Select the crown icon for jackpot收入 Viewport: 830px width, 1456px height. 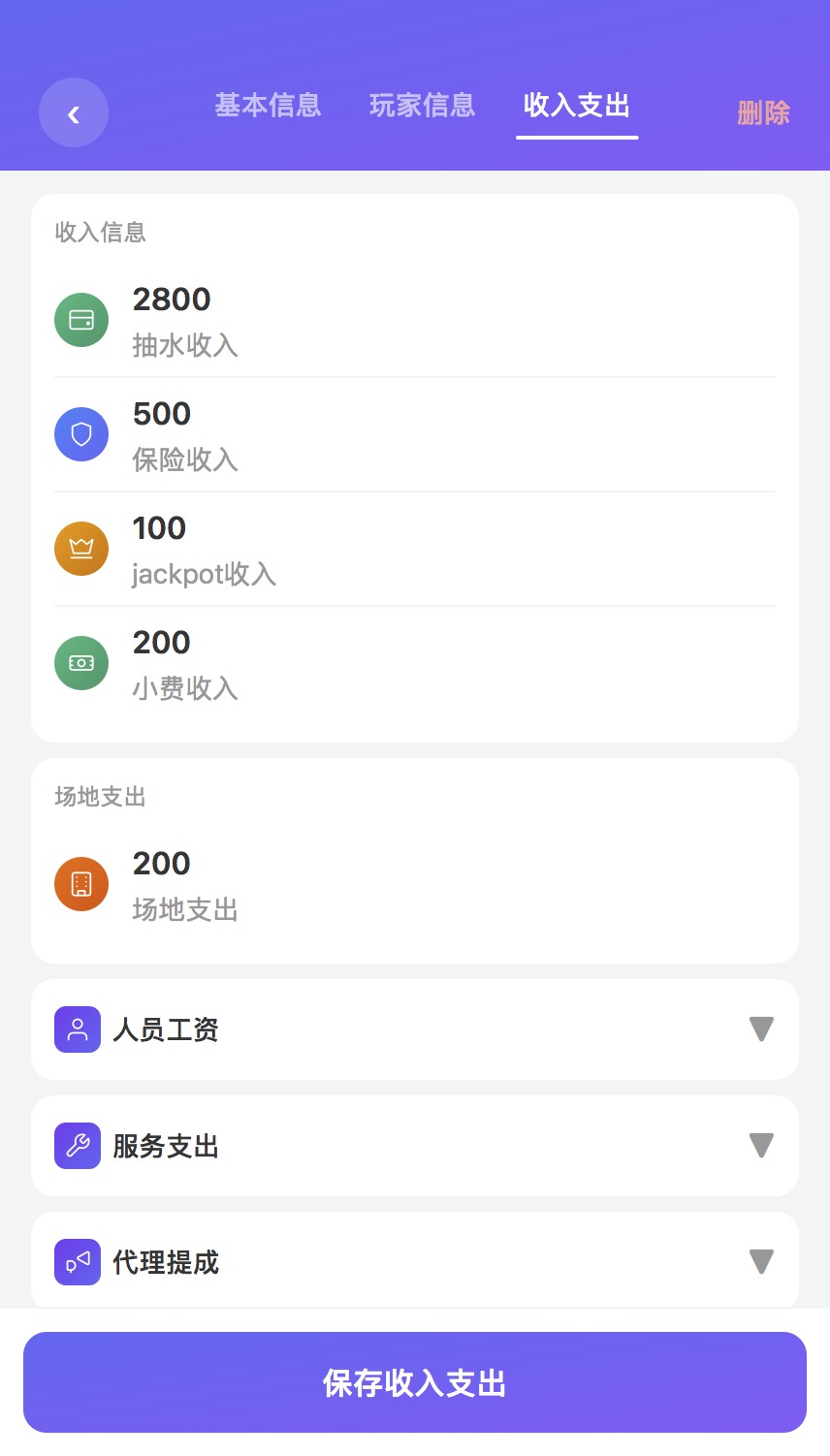(x=80, y=548)
